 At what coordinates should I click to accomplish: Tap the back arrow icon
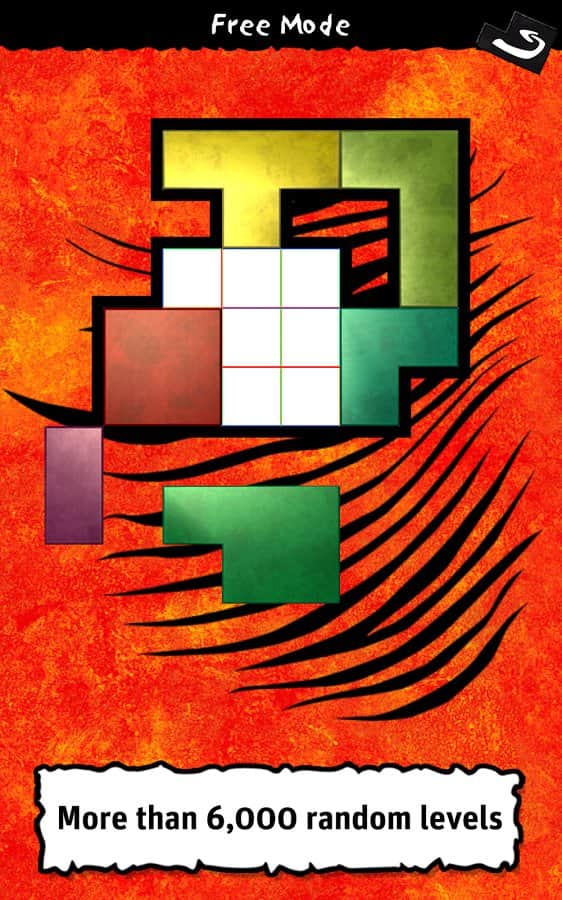(x=518, y=42)
